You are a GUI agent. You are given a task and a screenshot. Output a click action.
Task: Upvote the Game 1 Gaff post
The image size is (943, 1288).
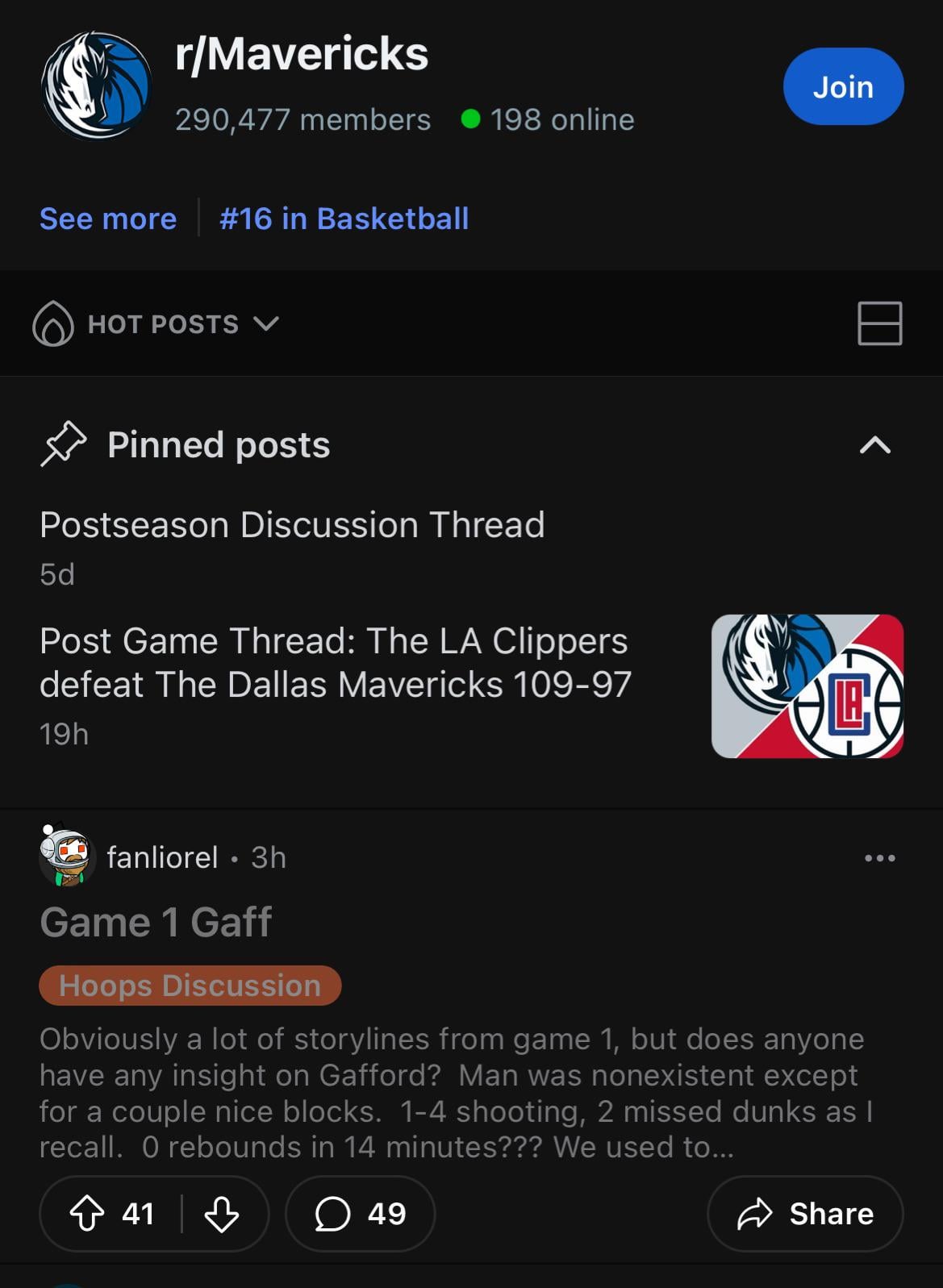(x=87, y=1214)
